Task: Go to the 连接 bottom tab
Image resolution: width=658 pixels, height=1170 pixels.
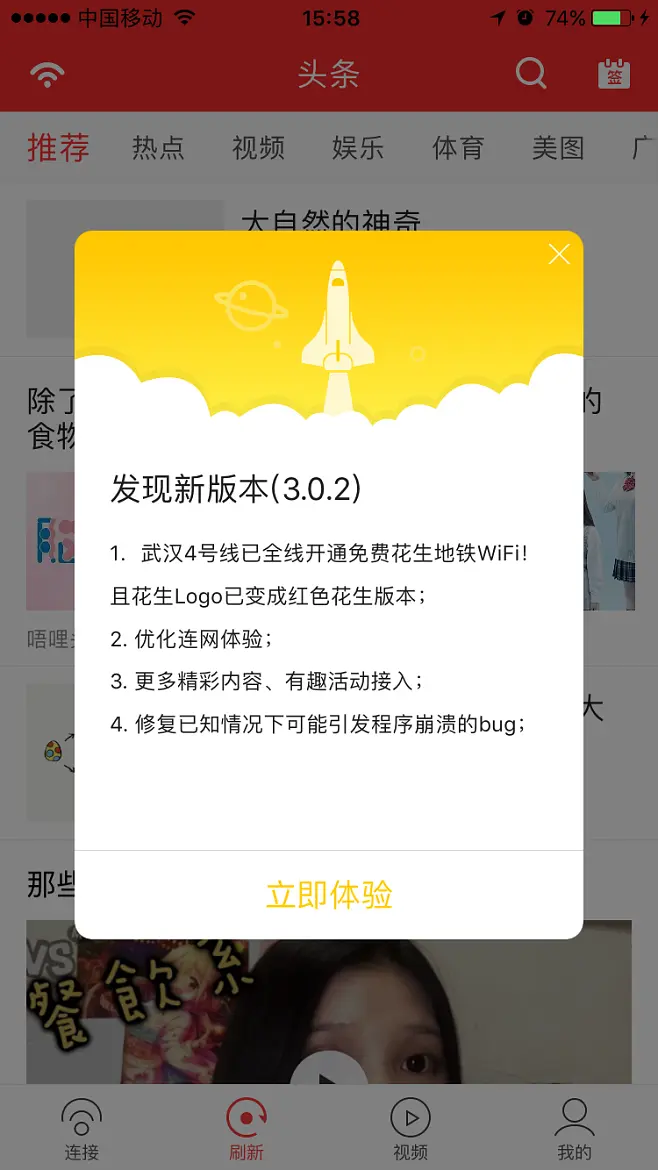Action: pos(82,1129)
